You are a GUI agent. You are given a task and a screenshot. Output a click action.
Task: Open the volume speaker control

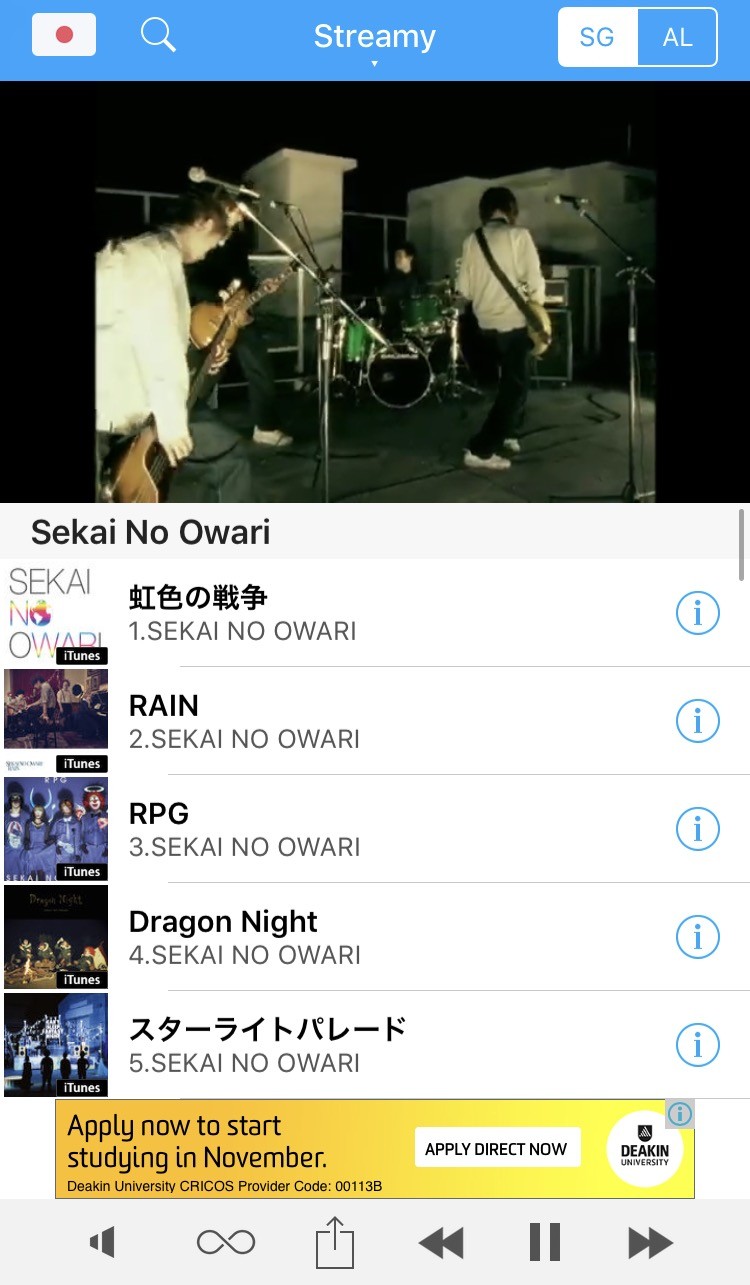103,1243
